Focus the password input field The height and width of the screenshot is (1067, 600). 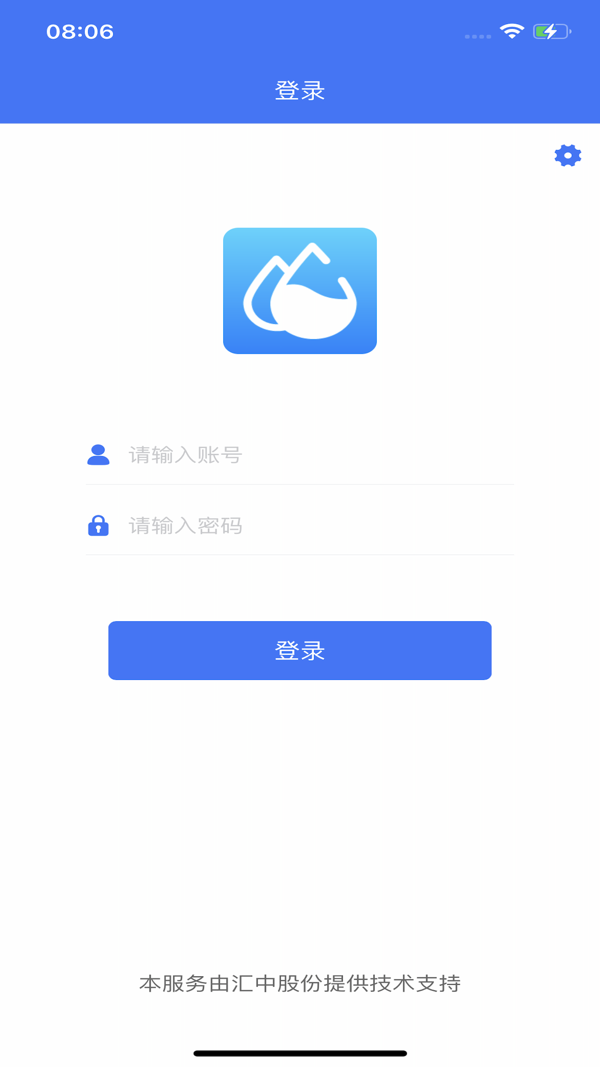pyautogui.click(x=320, y=526)
